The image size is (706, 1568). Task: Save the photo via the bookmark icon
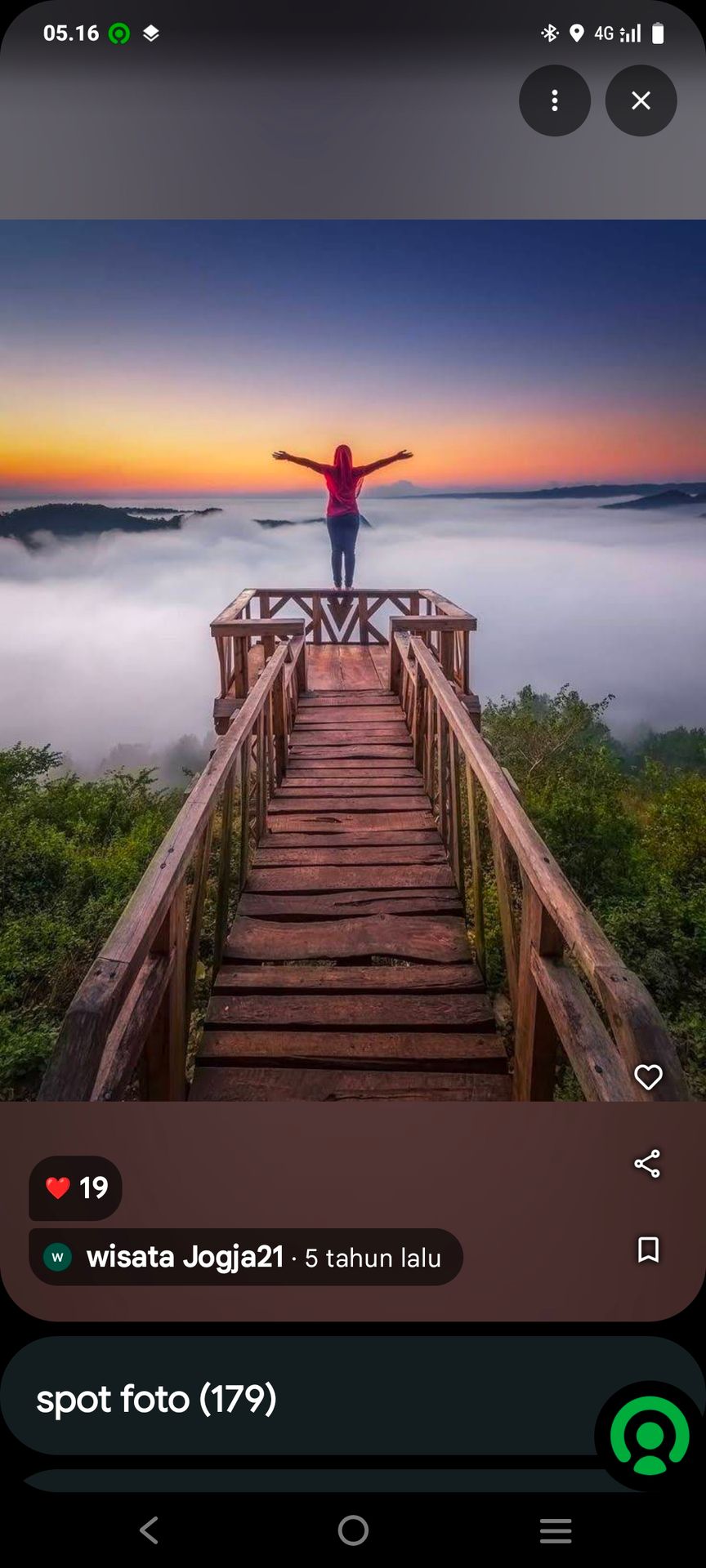(648, 1248)
